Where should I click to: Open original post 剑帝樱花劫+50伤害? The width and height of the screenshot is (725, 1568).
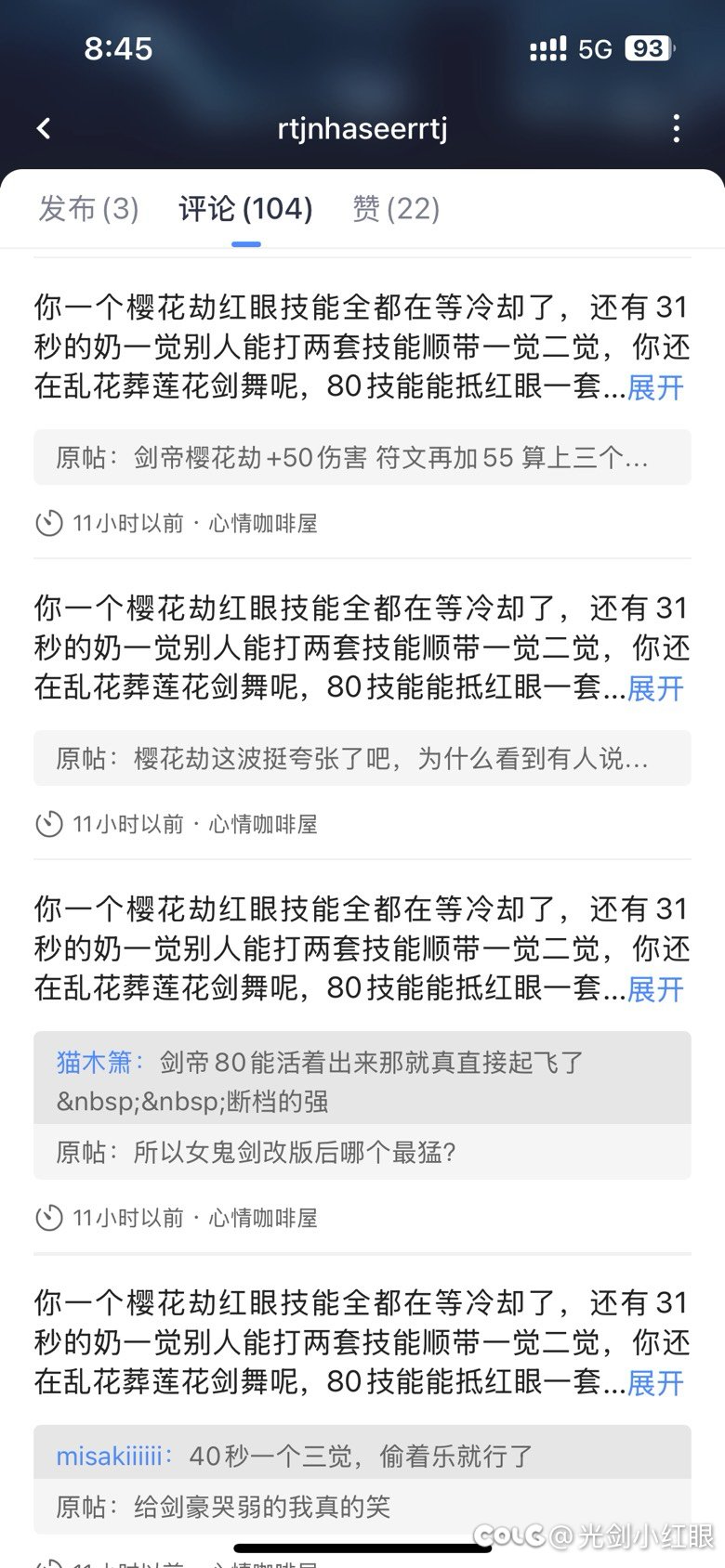point(362,457)
